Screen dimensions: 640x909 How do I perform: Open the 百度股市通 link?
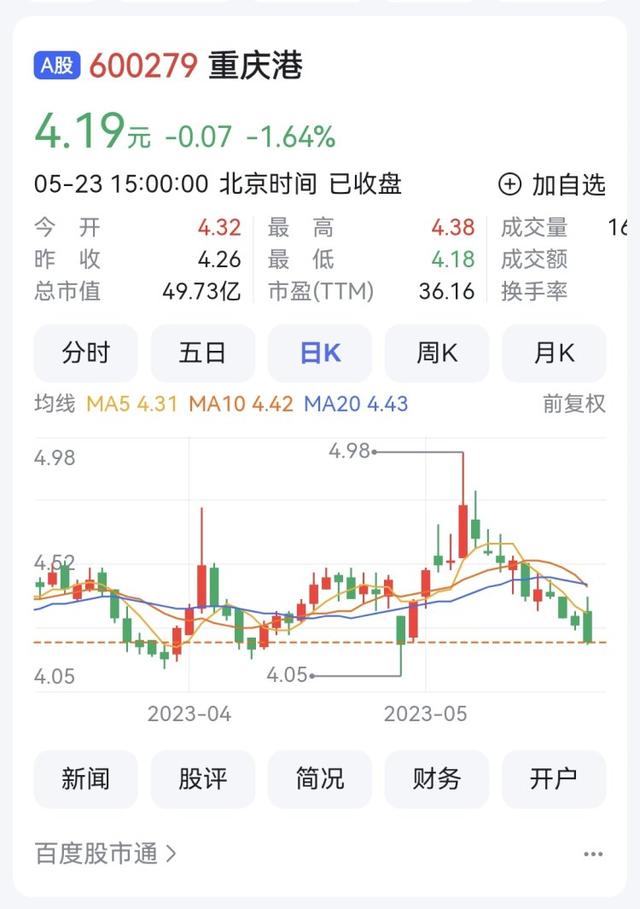tap(106, 854)
